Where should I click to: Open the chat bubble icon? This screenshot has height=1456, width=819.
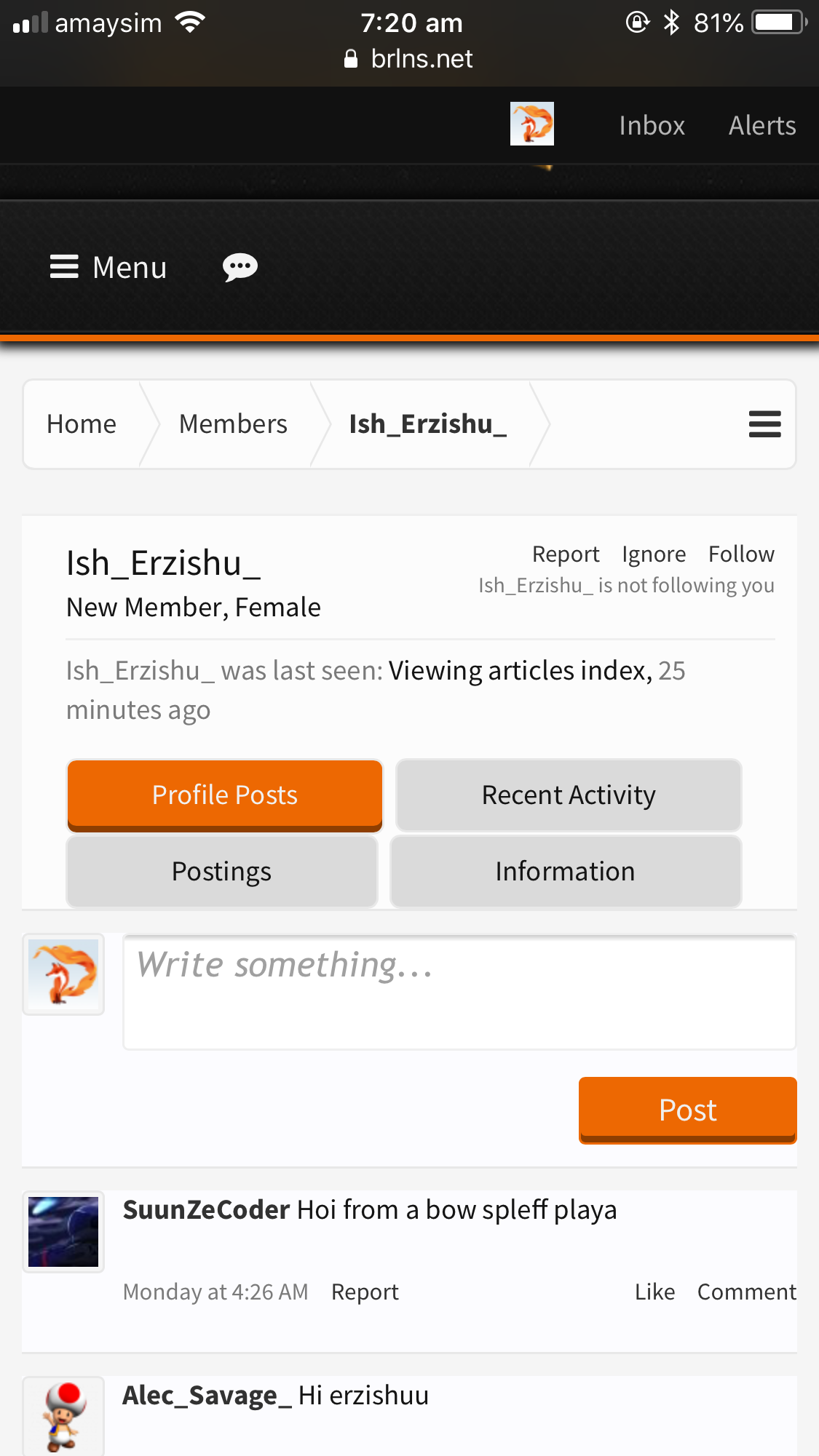240,267
